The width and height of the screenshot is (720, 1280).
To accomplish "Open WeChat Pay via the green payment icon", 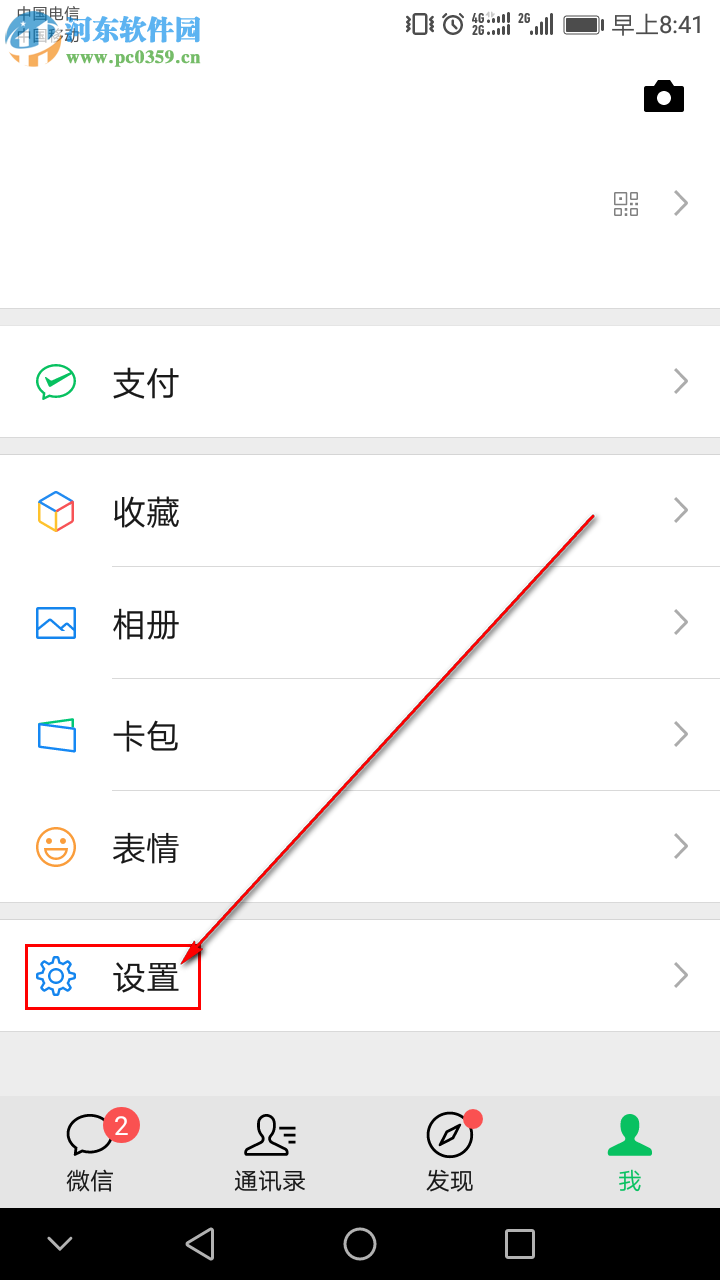I will [57, 381].
